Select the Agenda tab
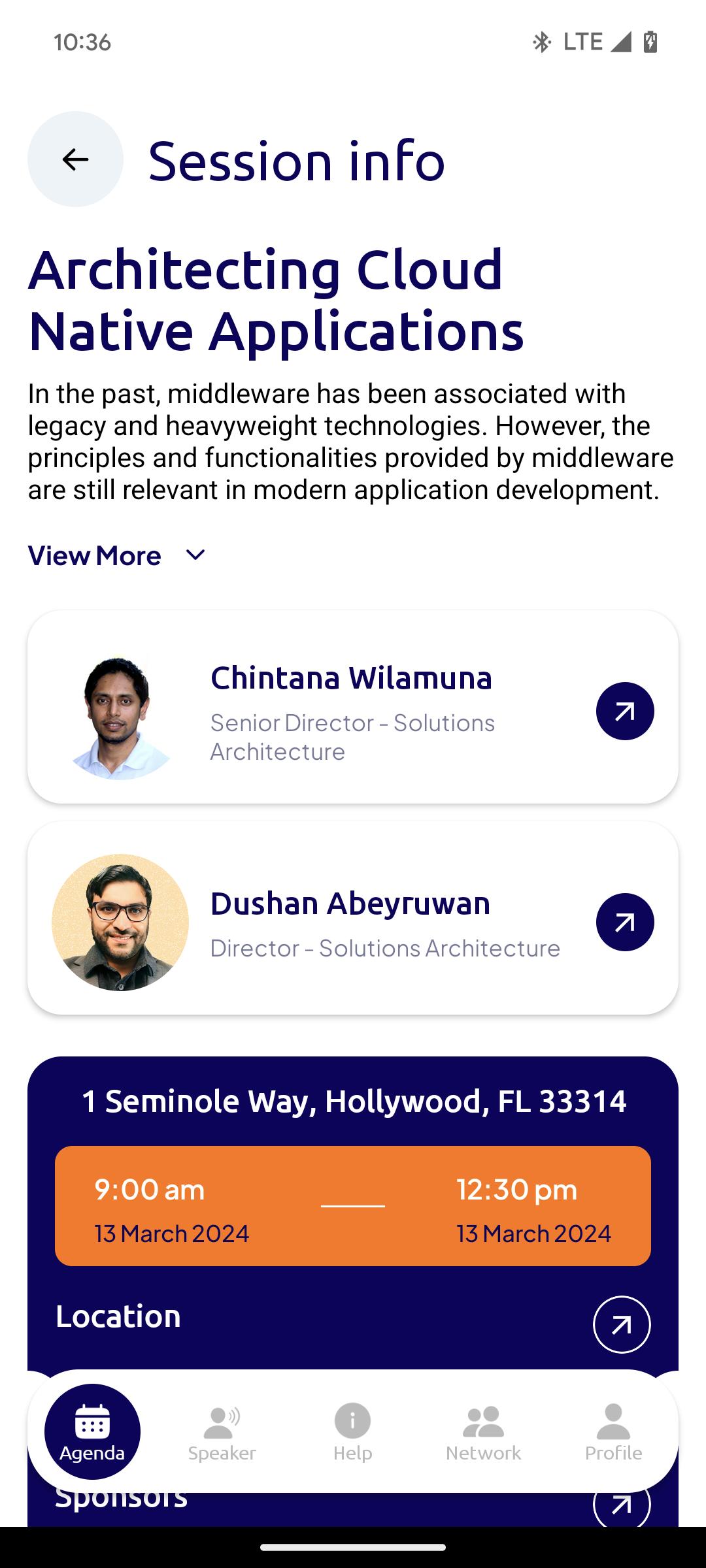The height and width of the screenshot is (1568, 706). coord(92,1432)
